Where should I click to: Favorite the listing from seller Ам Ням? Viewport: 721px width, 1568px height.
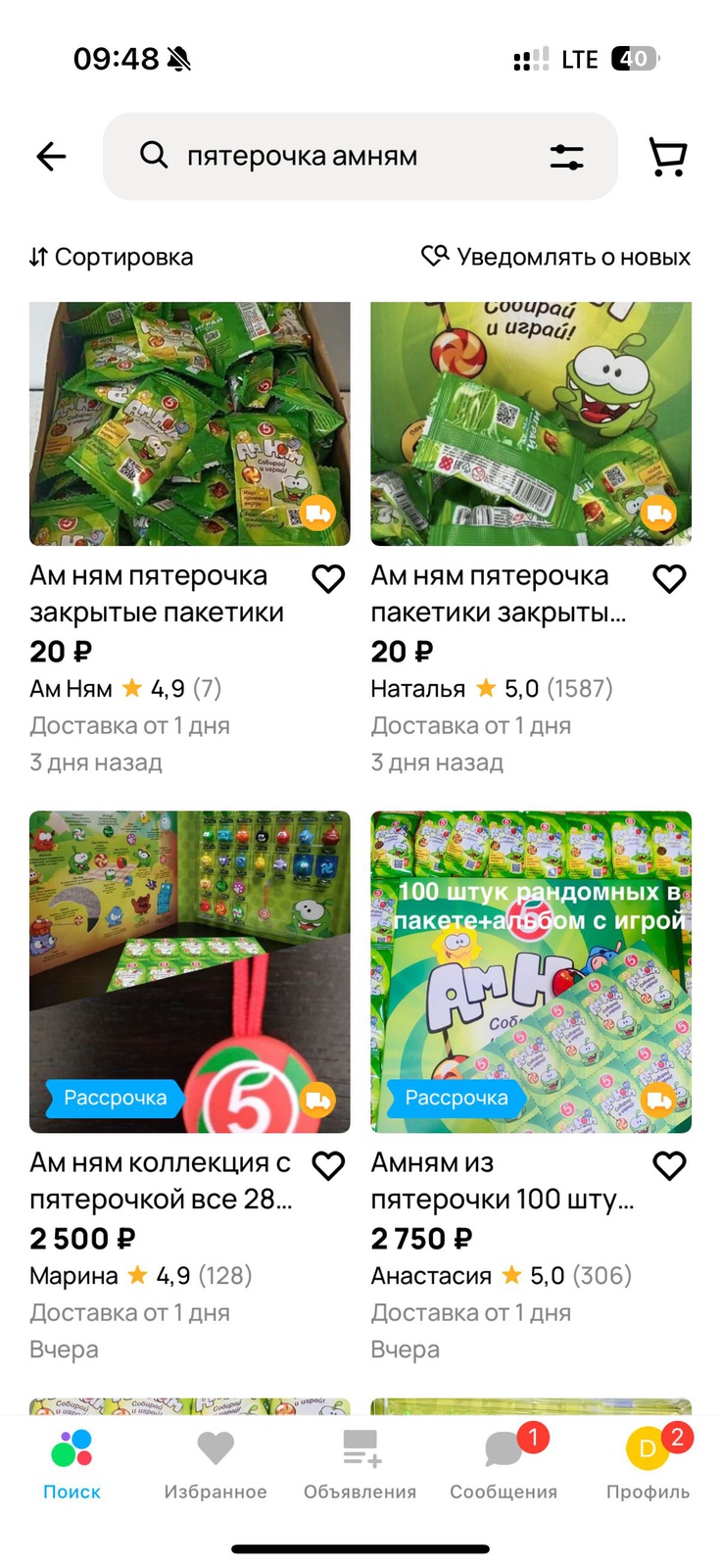click(x=328, y=579)
